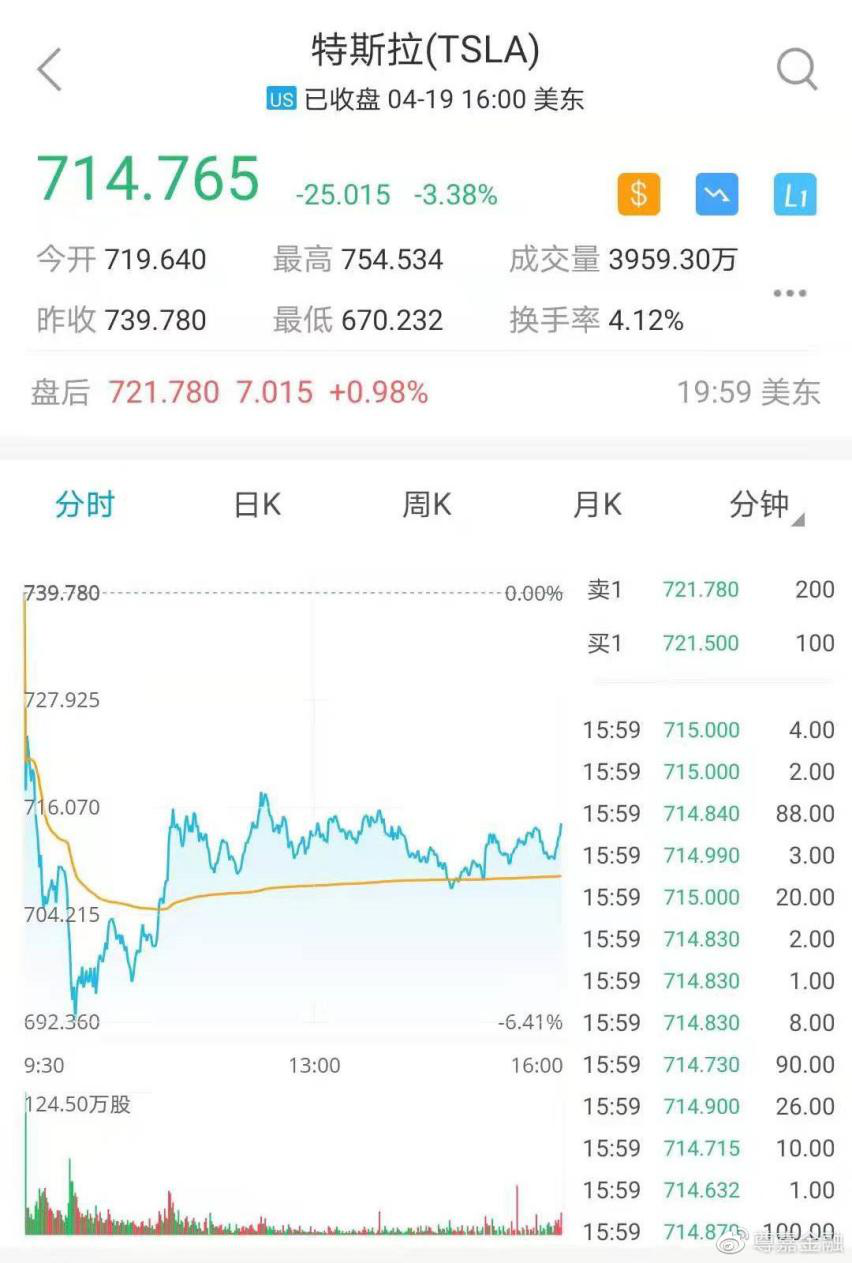Select the 月K monthly chart tab
The width and height of the screenshot is (852, 1263).
coord(596,505)
